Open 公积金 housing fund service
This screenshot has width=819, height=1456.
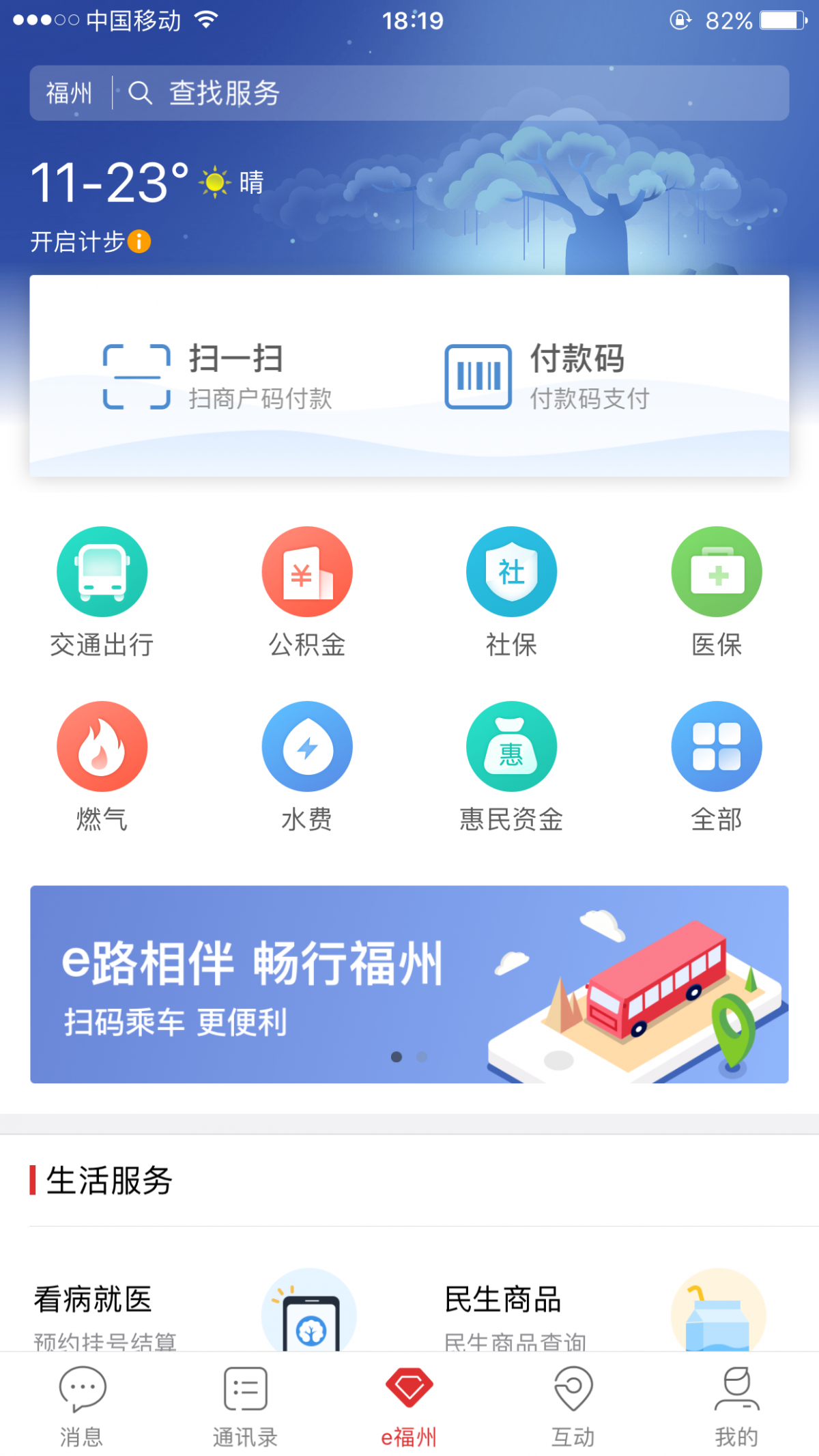coord(307,590)
